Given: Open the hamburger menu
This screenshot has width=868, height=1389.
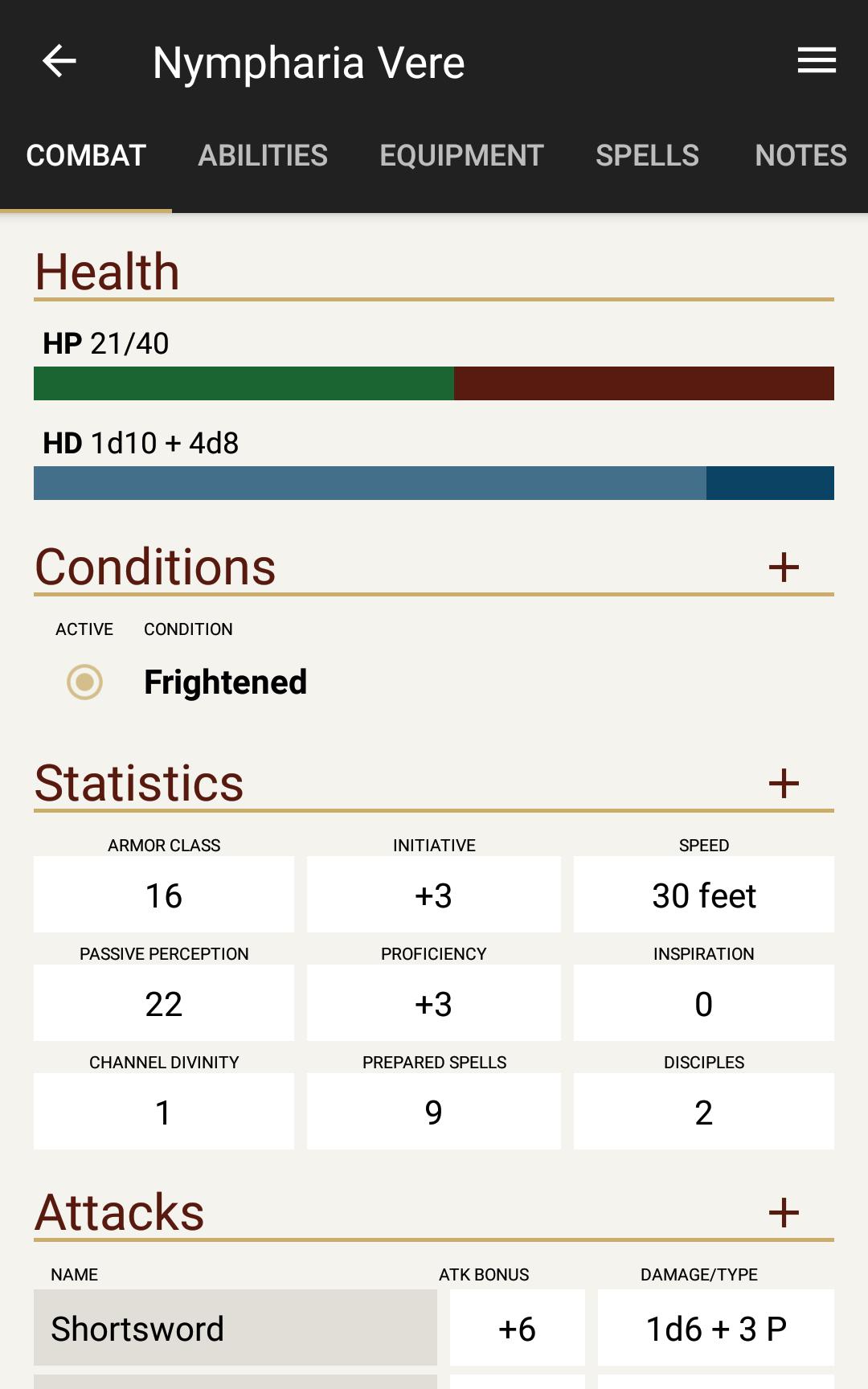Looking at the screenshot, I should pyautogui.click(x=817, y=60).
